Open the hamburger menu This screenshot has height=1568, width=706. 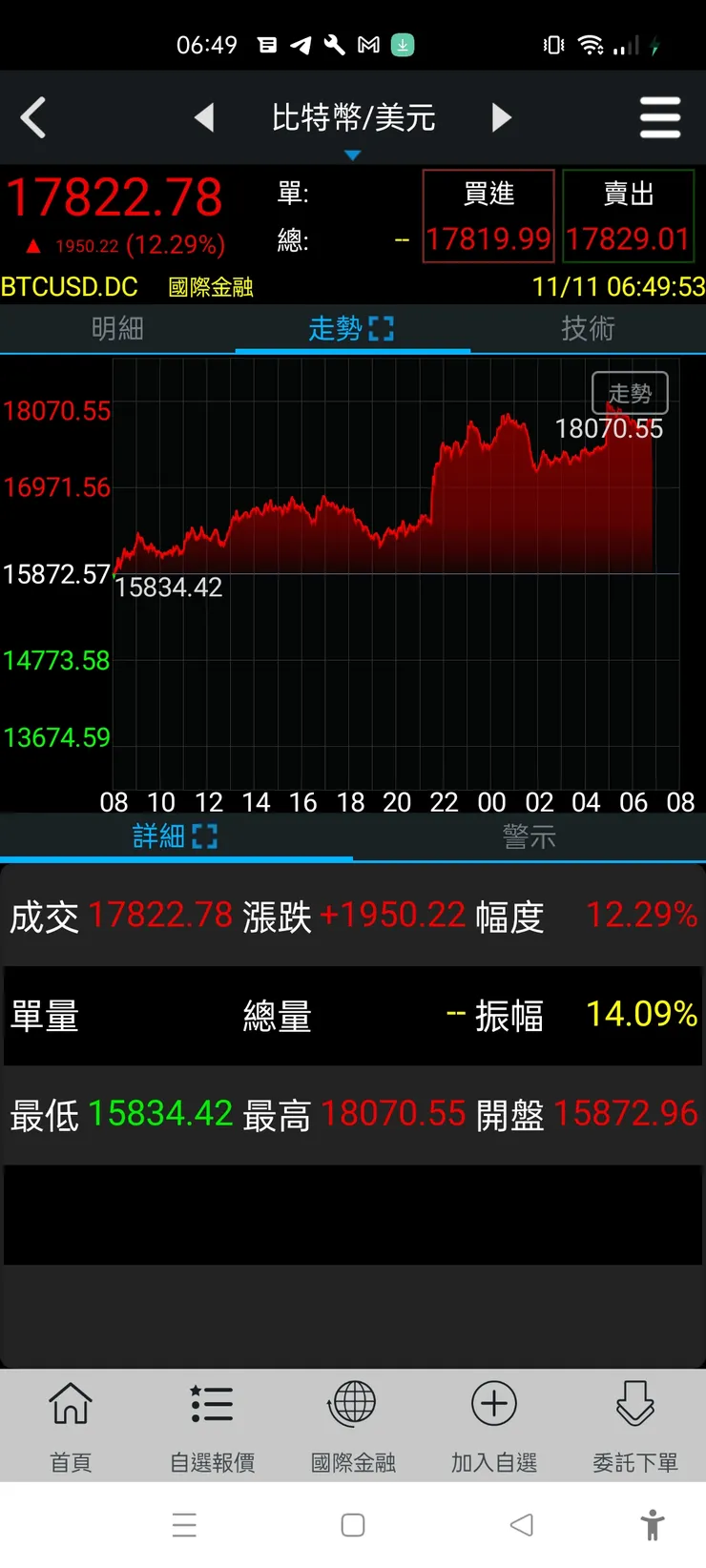[659, 118]
